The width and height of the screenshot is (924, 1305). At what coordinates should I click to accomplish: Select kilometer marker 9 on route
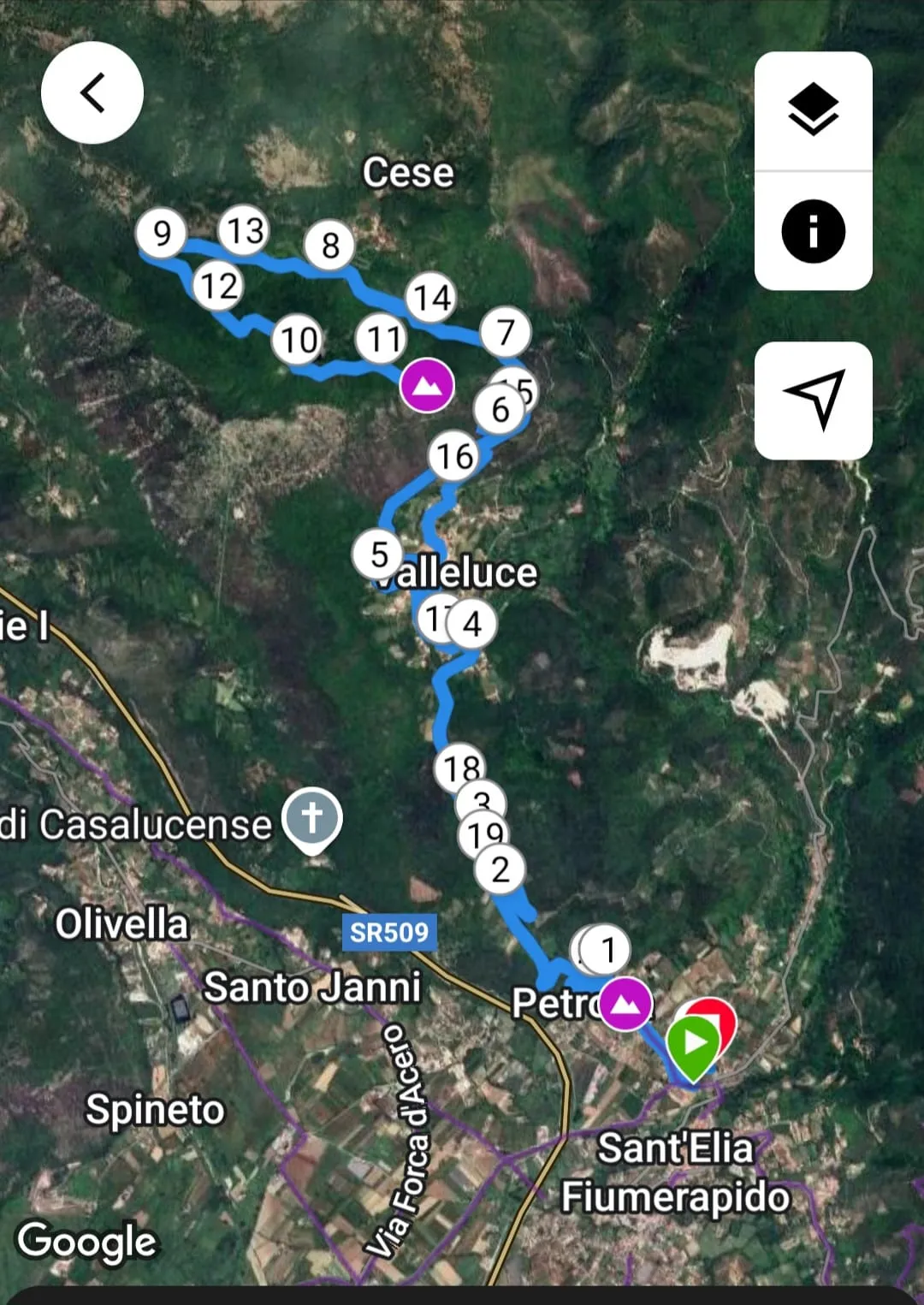[x=161, y=233]
